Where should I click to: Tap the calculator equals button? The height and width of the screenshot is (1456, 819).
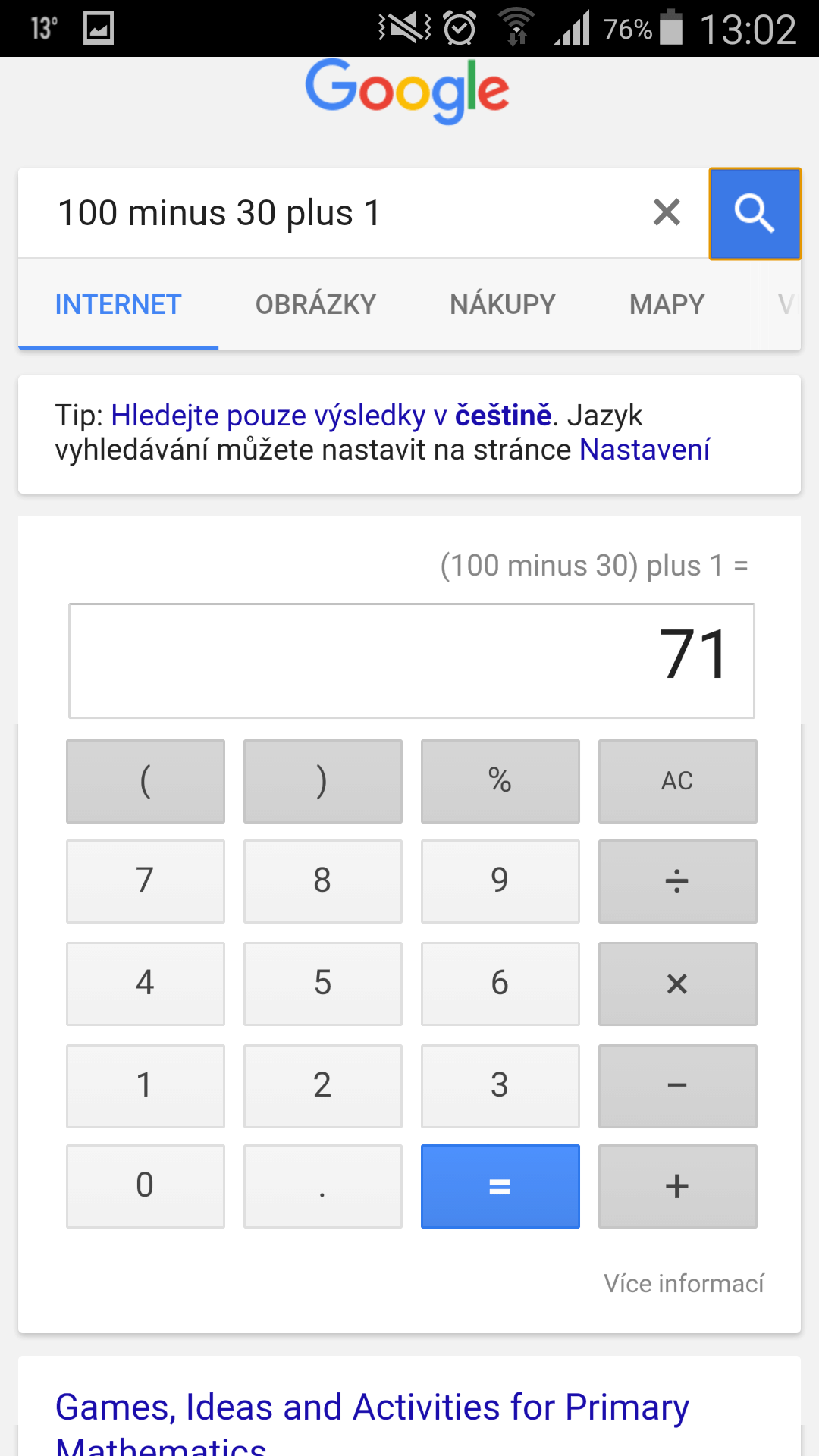pos(500,1186)
